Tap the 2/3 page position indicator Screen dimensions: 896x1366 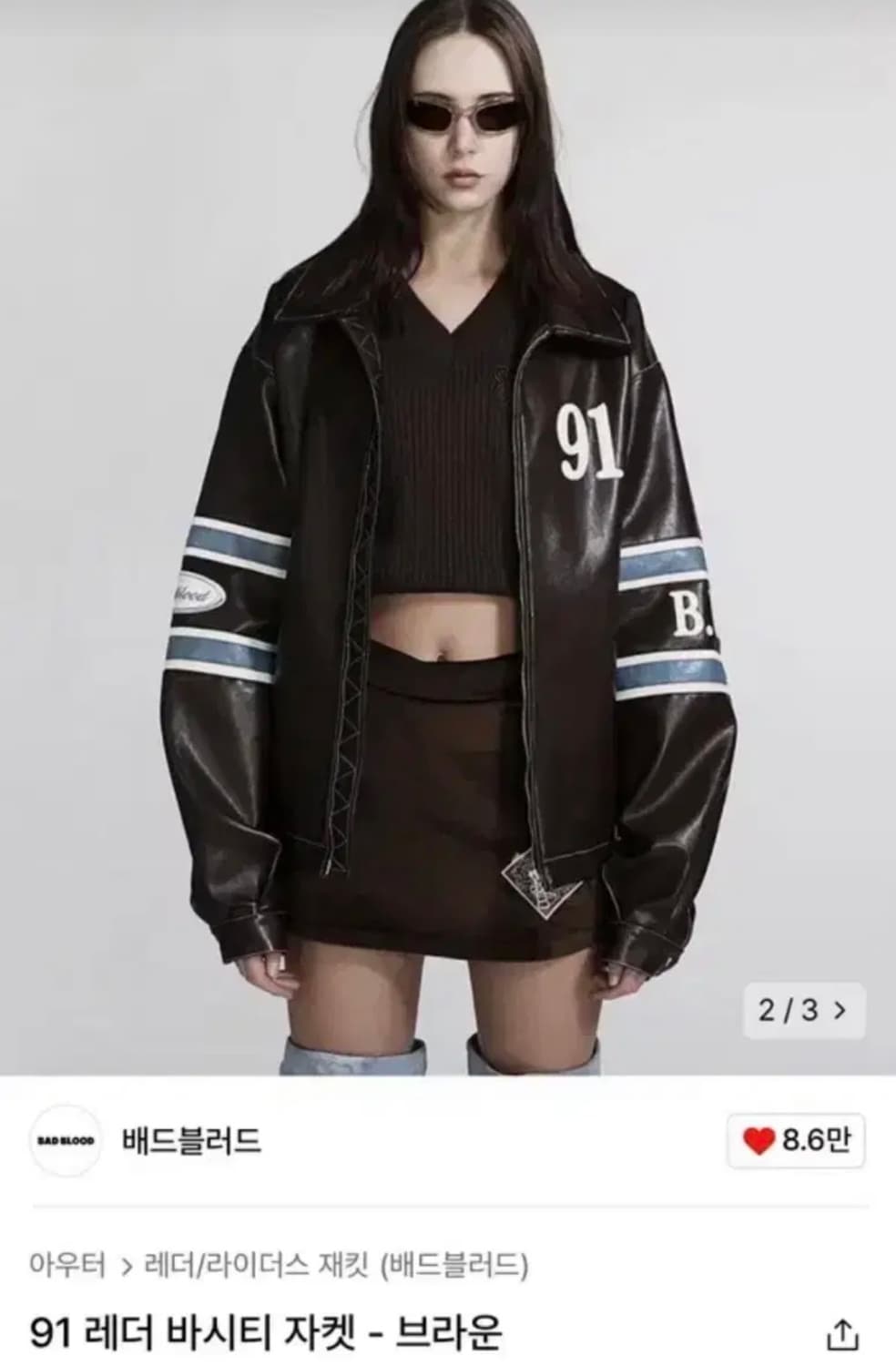[x=789, y=1009]
